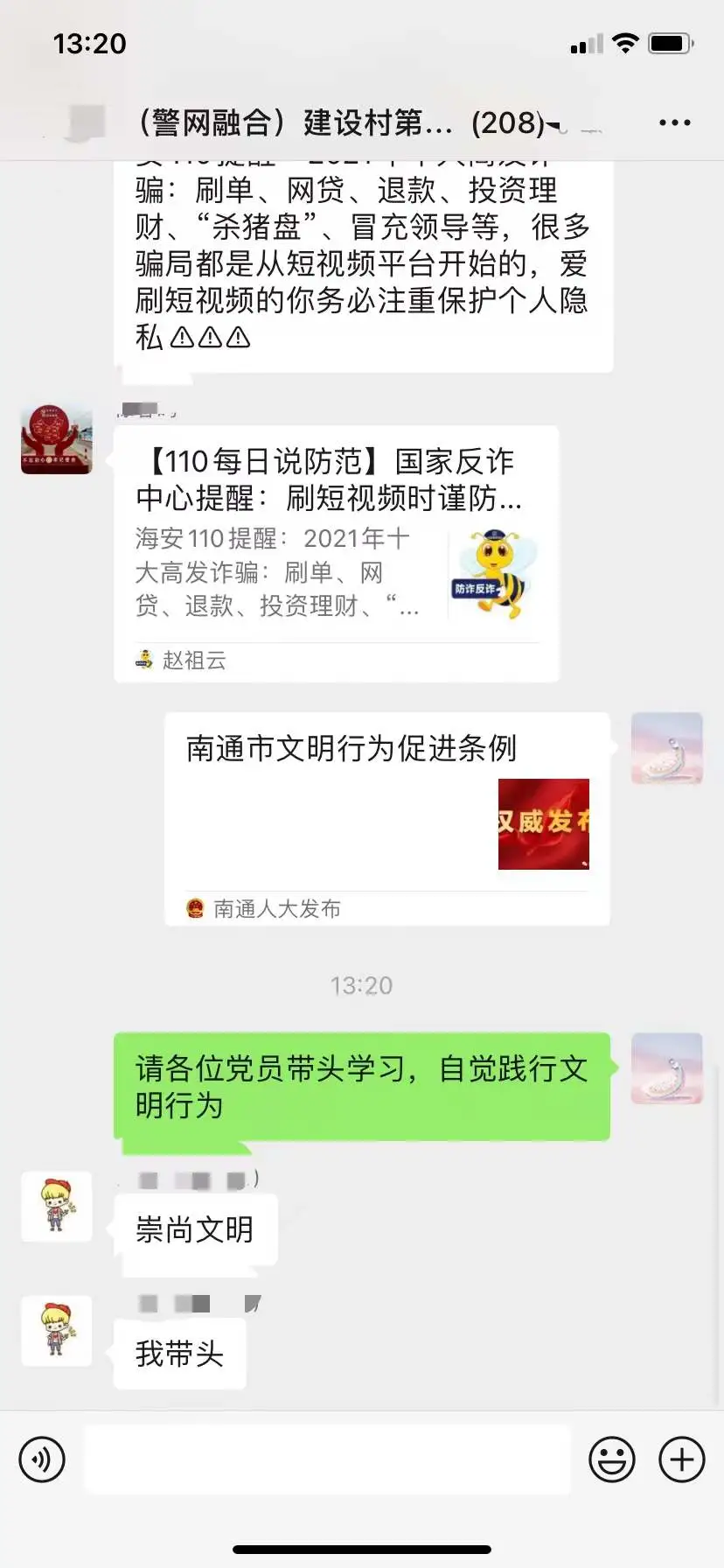Open the emoji picker
This screenshot has width=724, height=1568.
pos(611,1459)
